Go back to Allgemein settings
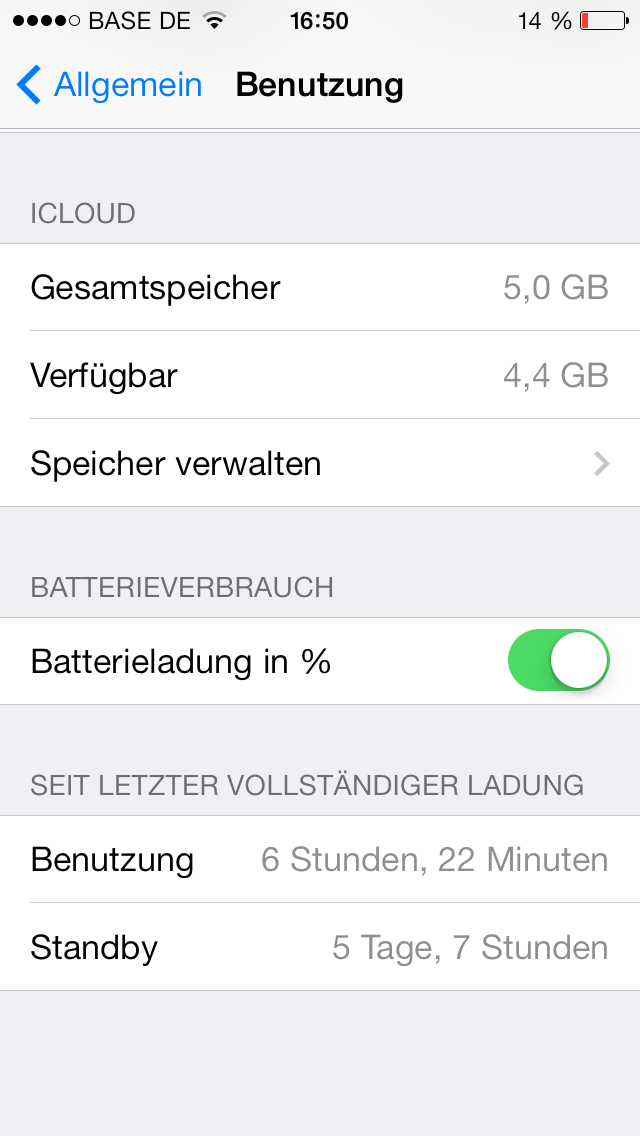 pos(110,85)
